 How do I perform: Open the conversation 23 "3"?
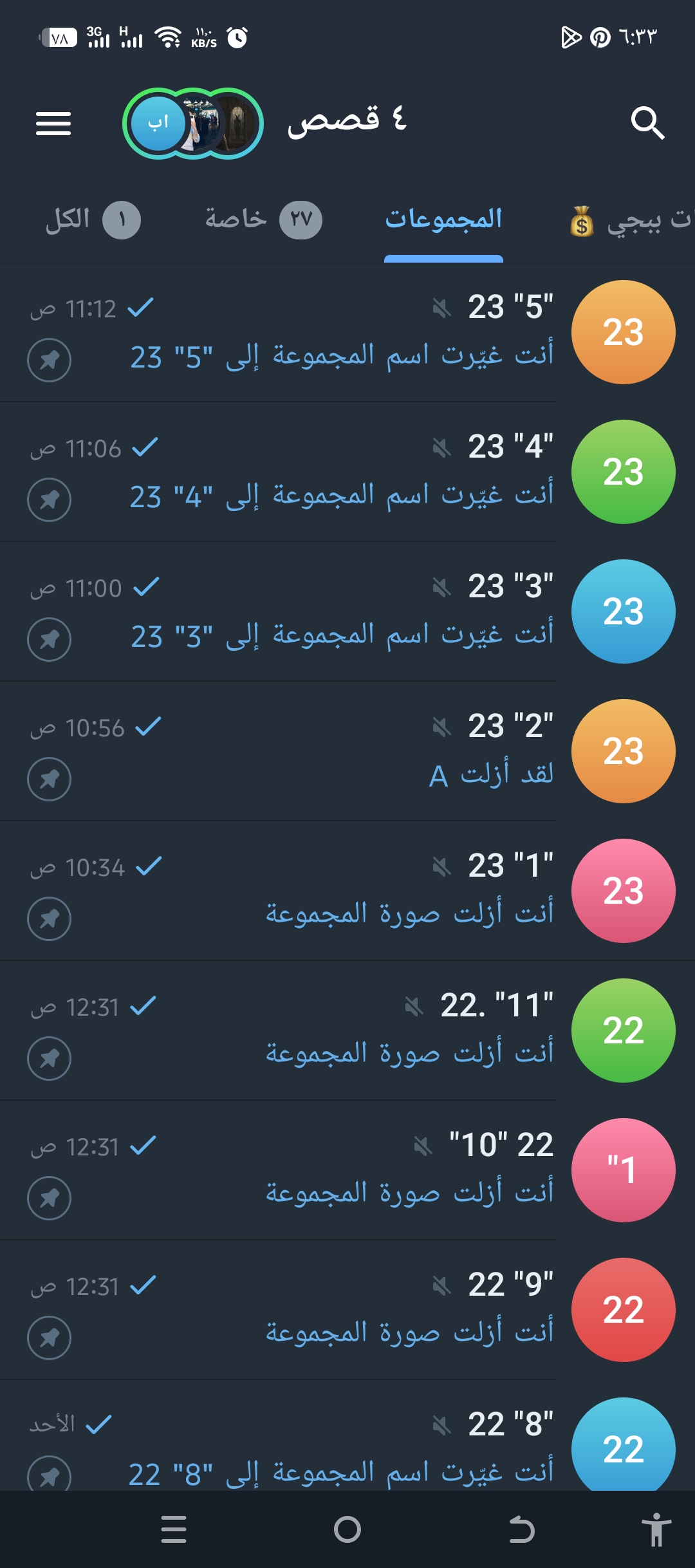tap(322, 611)
